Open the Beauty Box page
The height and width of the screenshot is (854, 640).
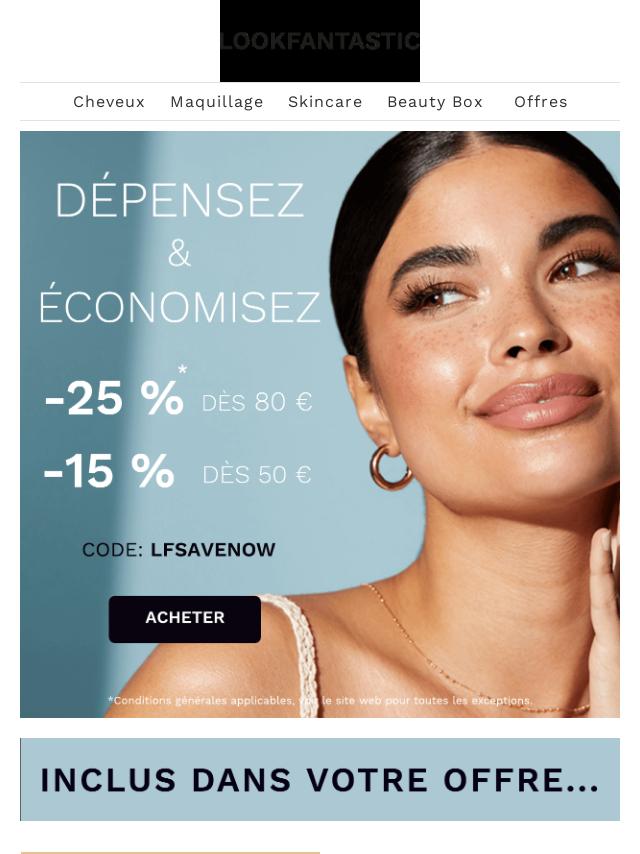[435, 102]
